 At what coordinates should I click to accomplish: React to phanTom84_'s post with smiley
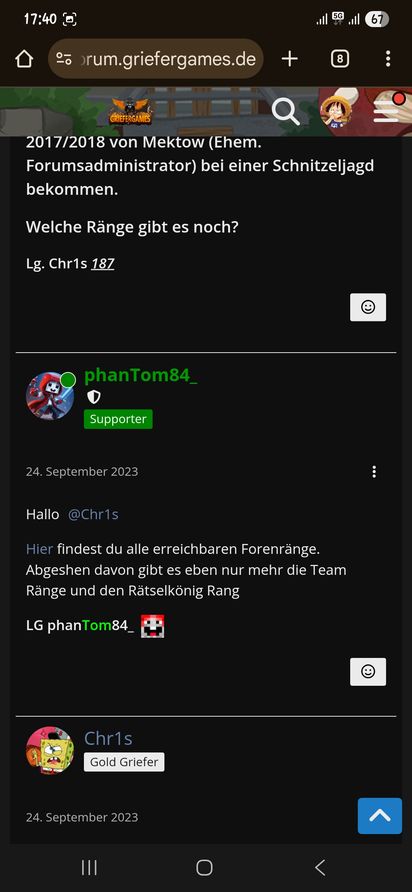click(368, 672)
